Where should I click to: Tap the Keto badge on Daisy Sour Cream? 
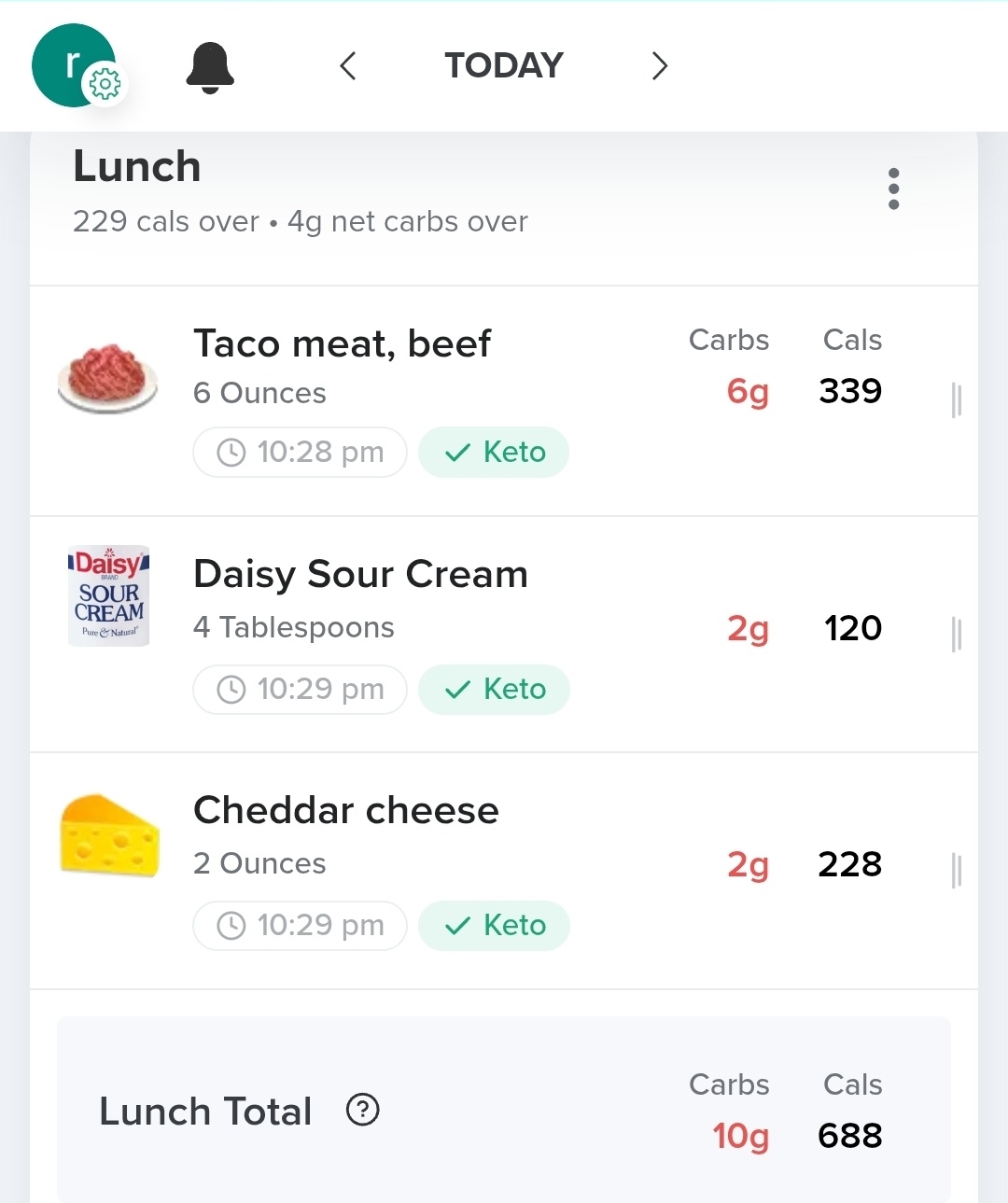pos(494,690)
